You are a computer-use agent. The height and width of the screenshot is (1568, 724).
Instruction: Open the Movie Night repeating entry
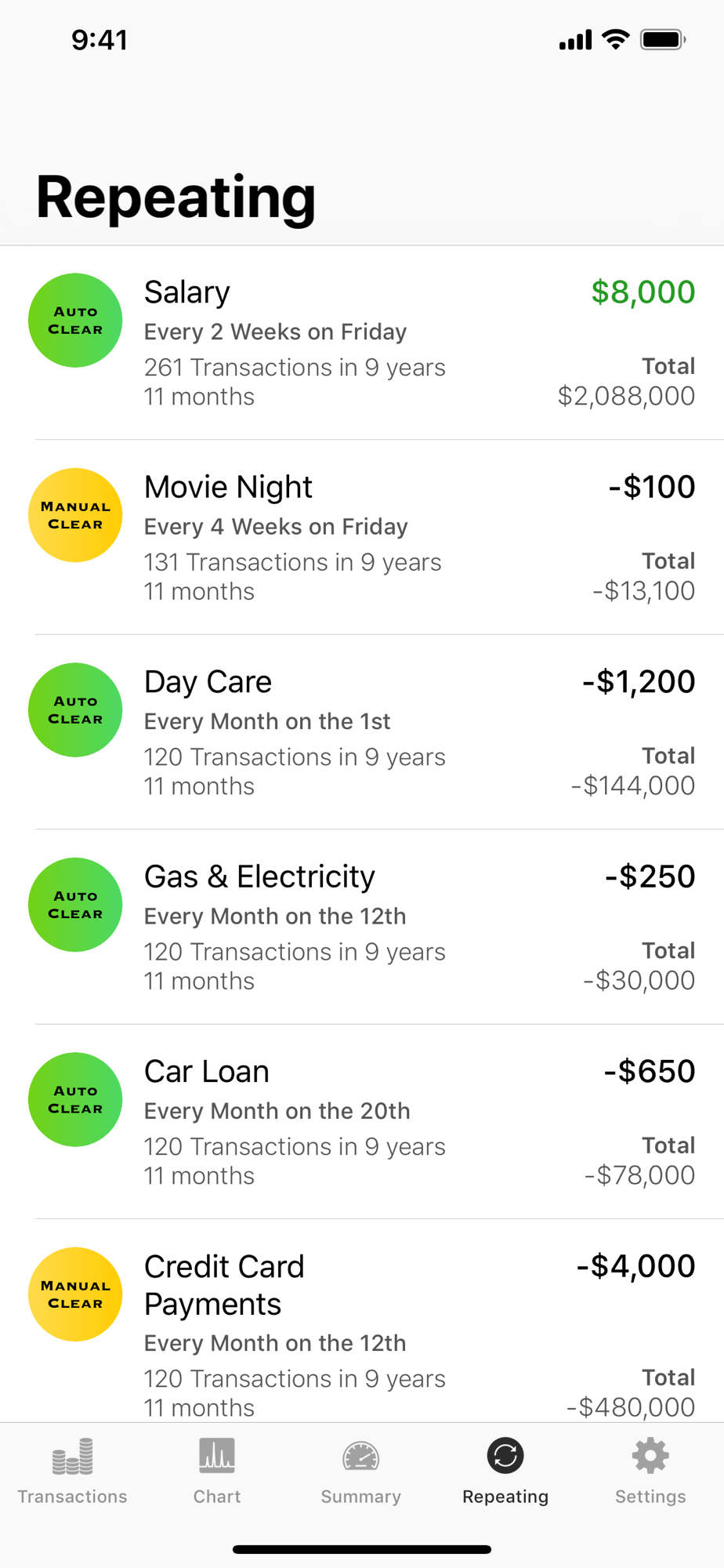pyautogui.click(x=362, y=537)
